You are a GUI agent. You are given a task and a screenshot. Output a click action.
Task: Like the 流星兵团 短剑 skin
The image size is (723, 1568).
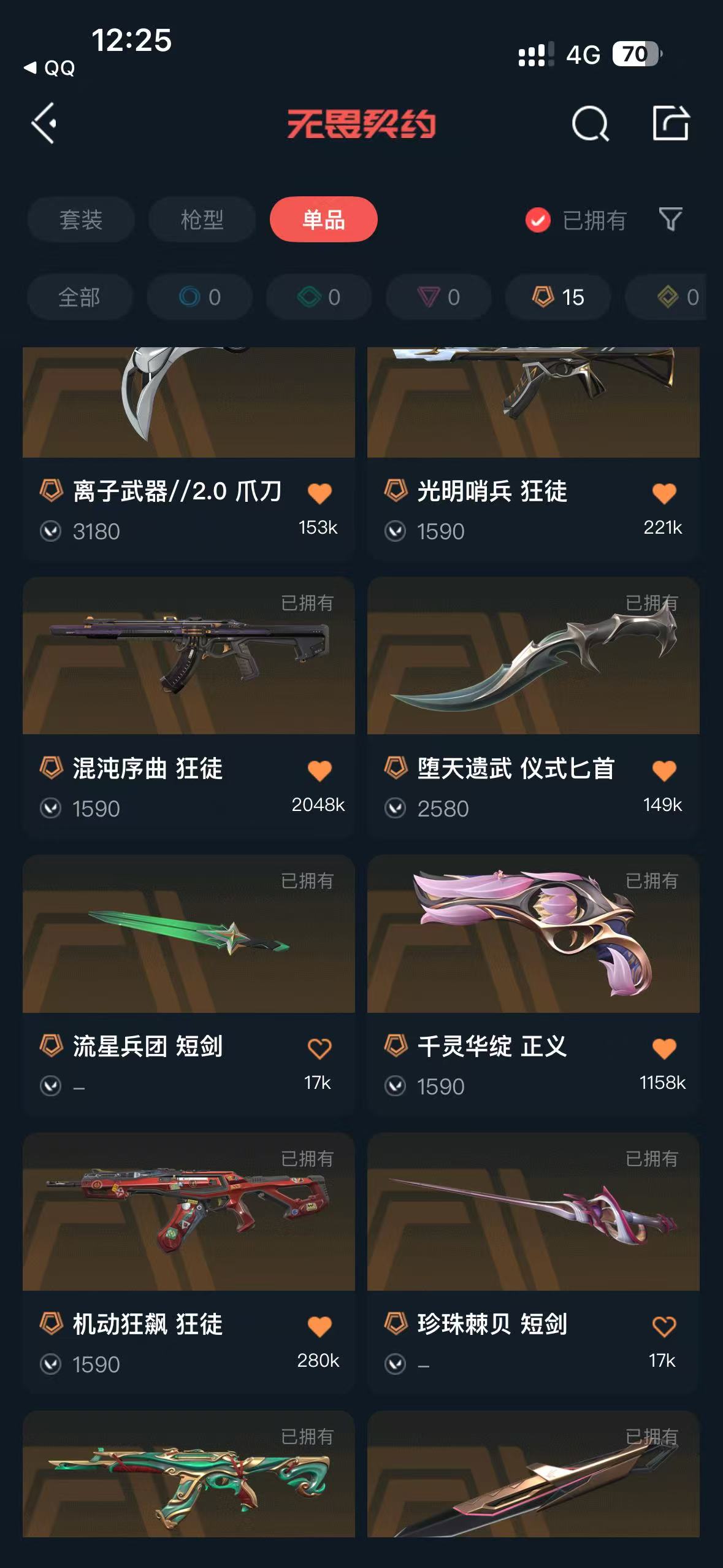point(319,1048)
